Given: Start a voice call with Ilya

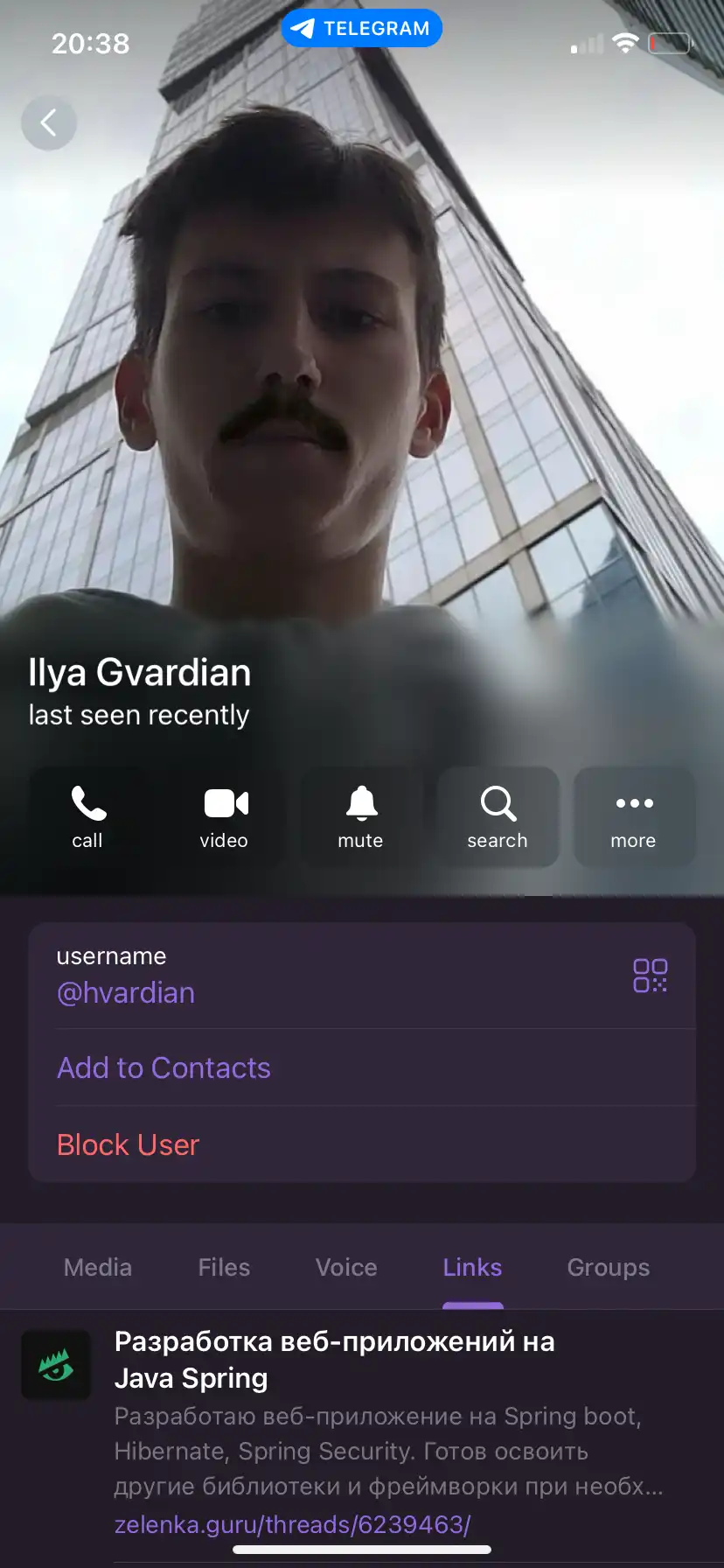Looking at the screenshot, I should pos(87,817).
